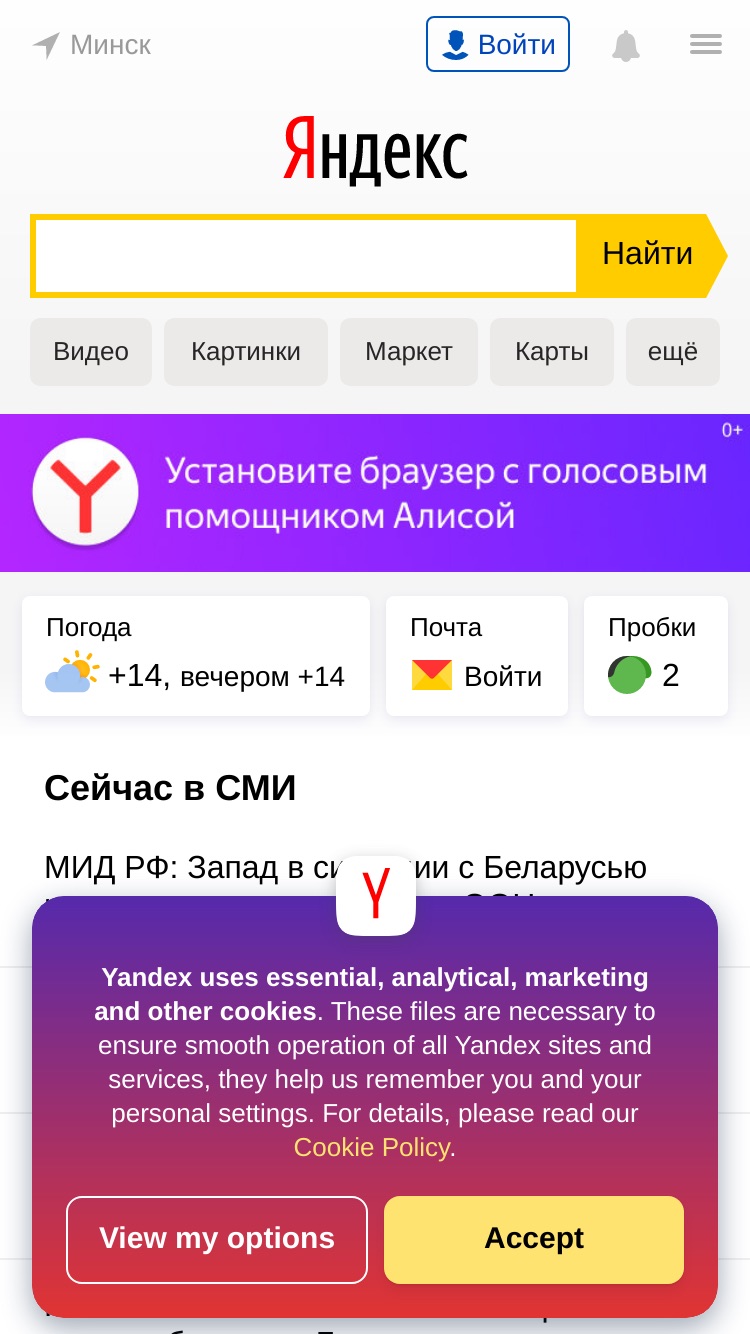Open the Cookie Policy link
This screenshot has height=1334, width=750.
coord(371,1148)
